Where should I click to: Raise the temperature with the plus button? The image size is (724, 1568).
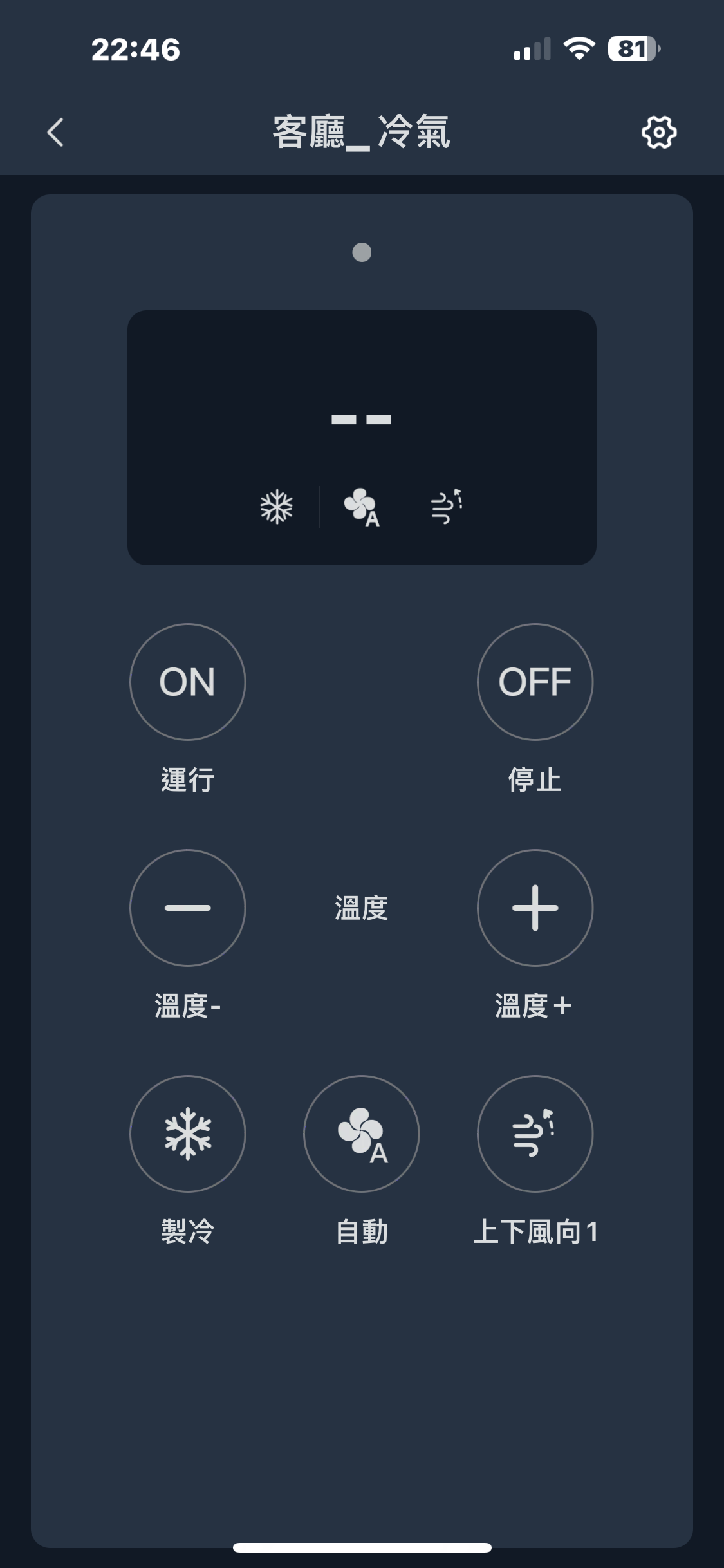coord(535,908)
